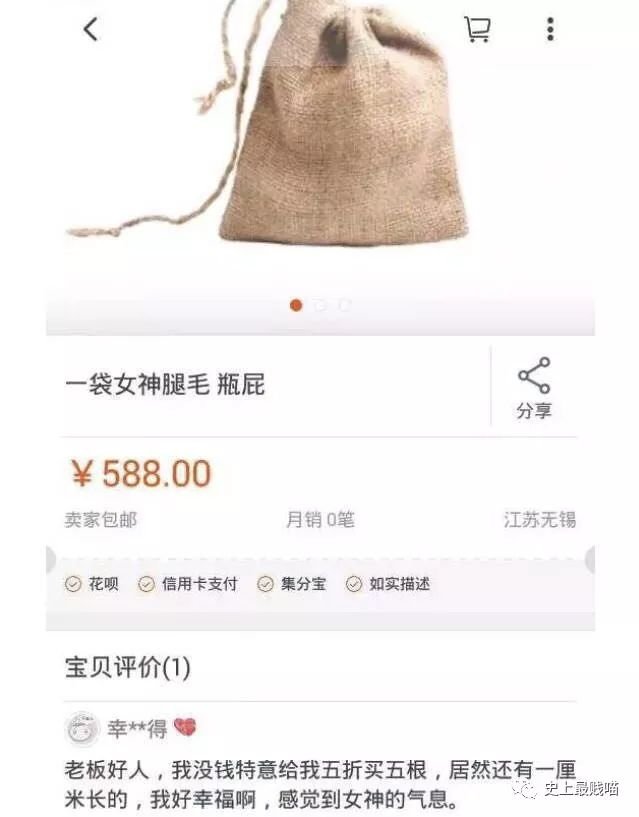The image size is (639, 817).
Task: Open reviewer 幸**得's profile avatar
Action: (82, 729)
